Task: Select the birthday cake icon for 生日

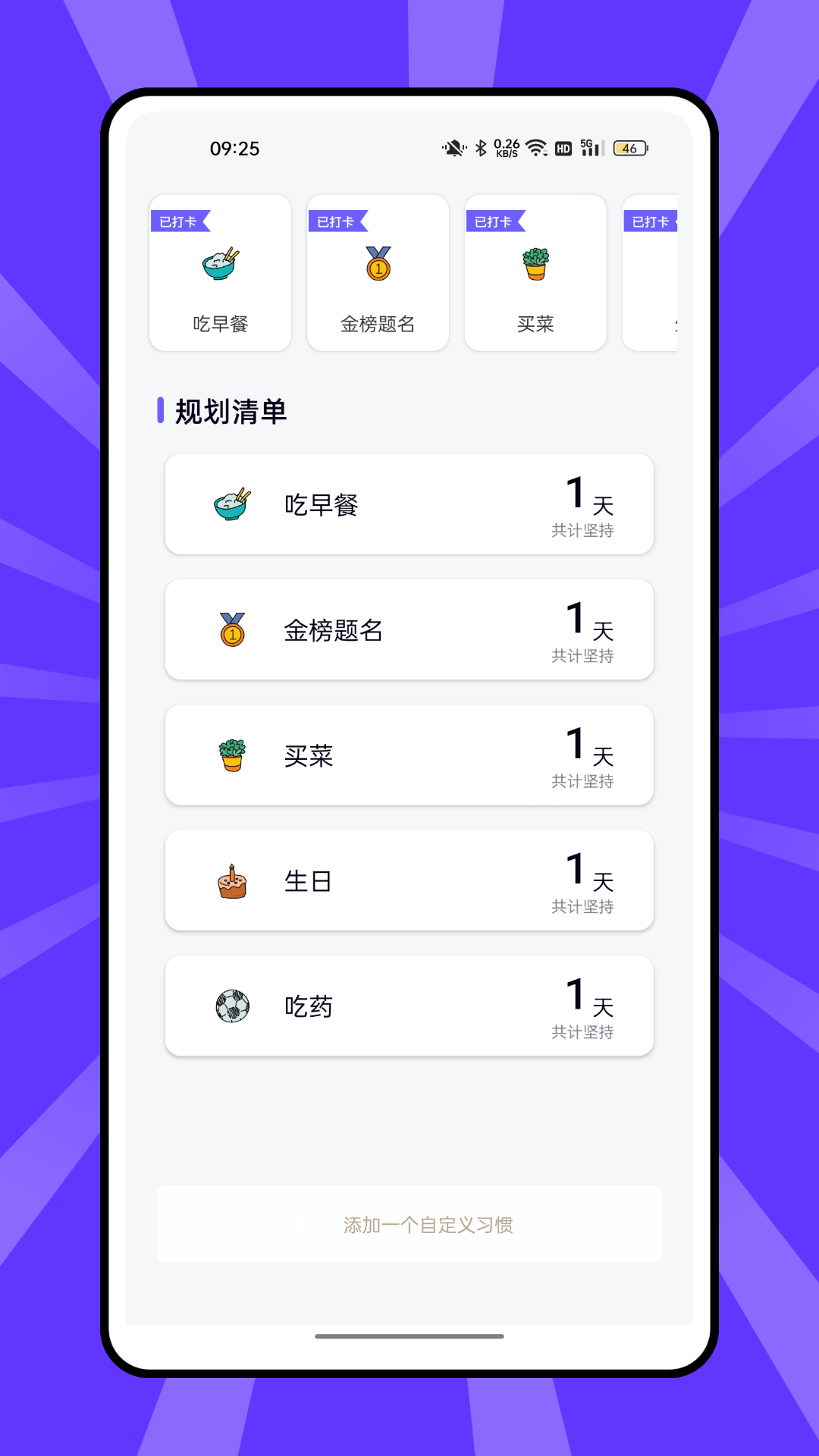Action: tap(231, 880)
